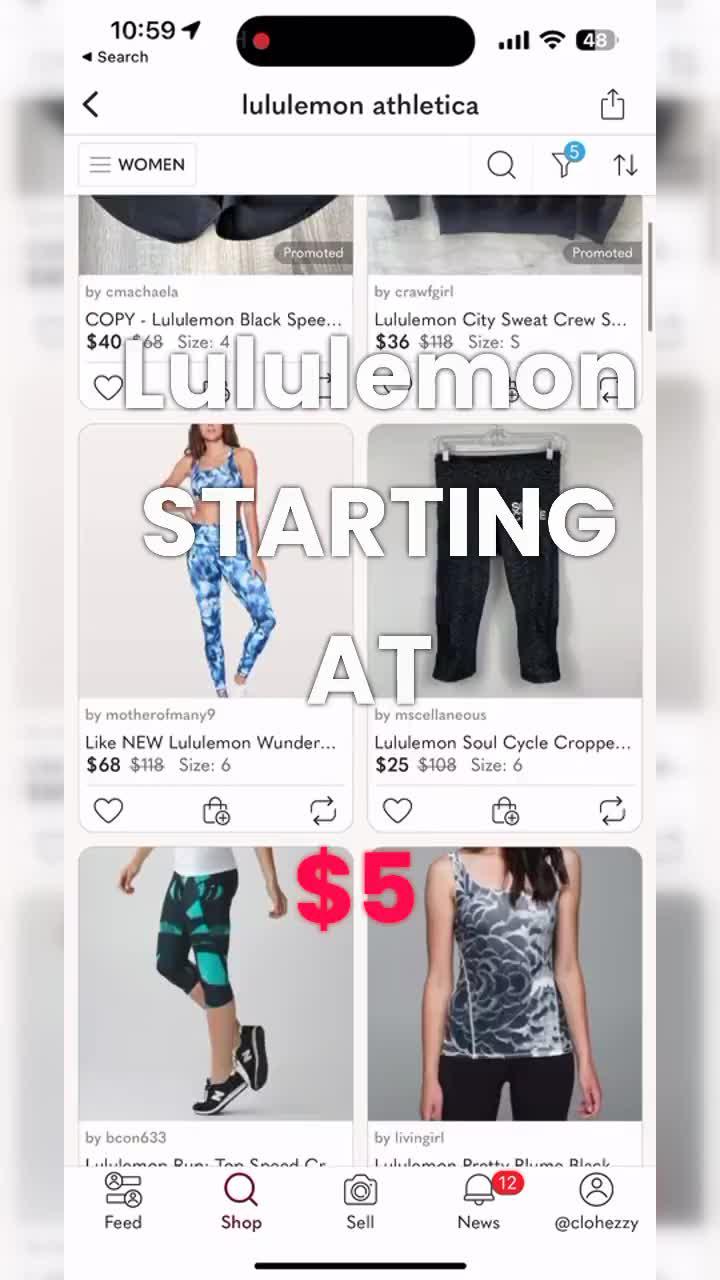Open the search icon in the toolbar
This screenshot has width=720, height=1280.
point(501,165)
